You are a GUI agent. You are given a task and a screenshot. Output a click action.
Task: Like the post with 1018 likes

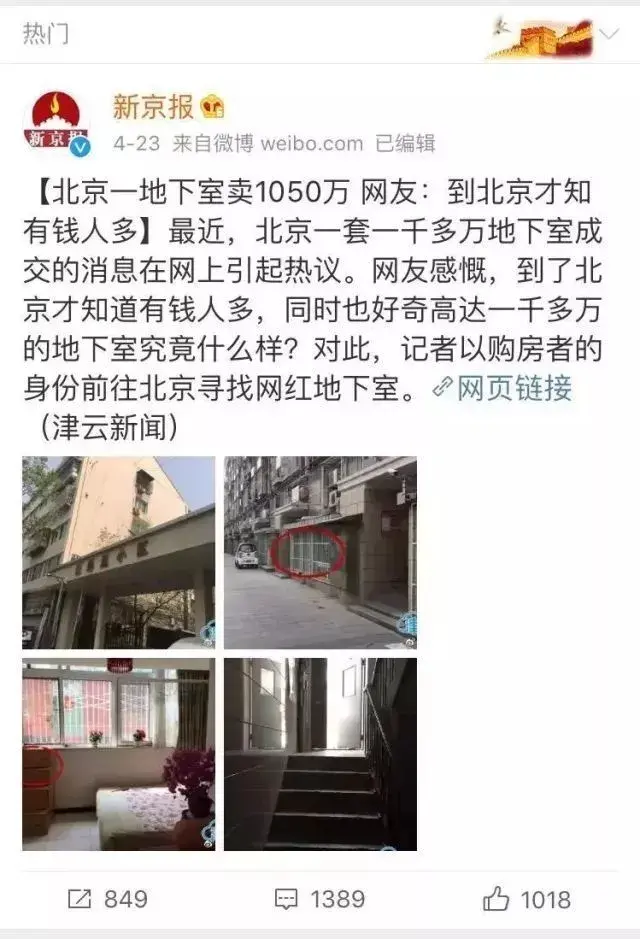(x=527, y=899)
